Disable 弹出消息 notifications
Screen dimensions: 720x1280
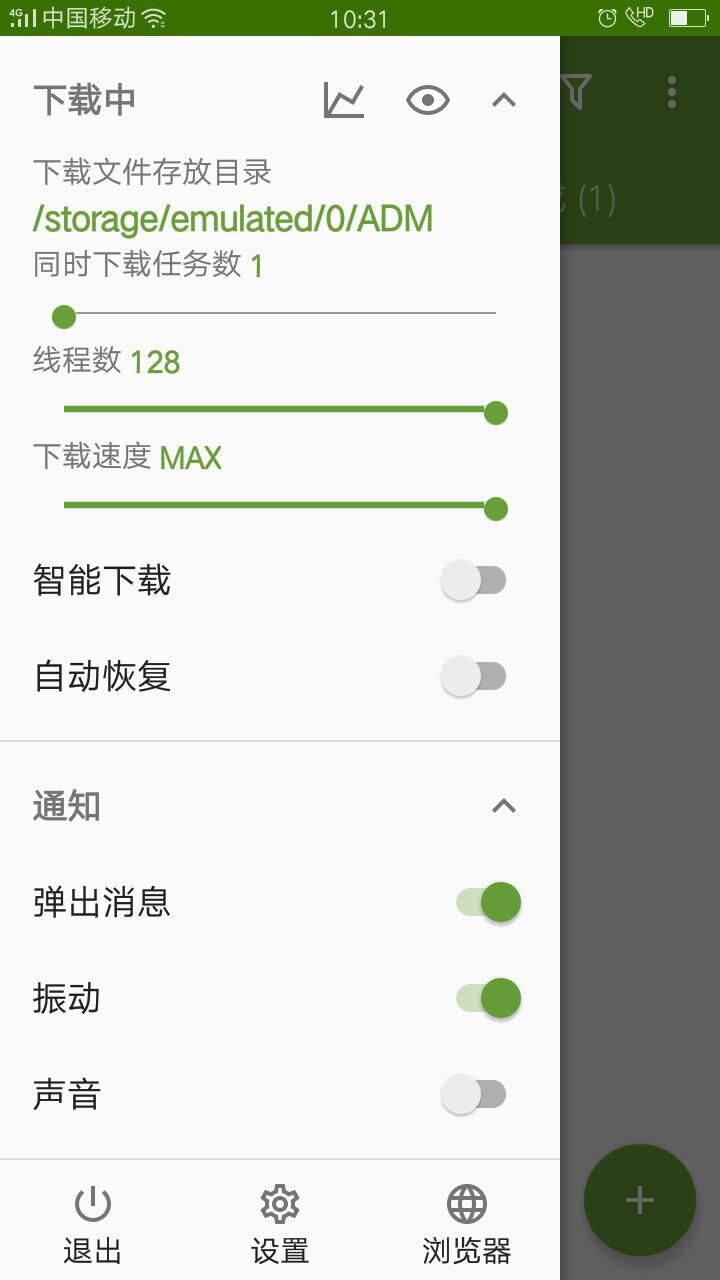click(x=489, y=902)
